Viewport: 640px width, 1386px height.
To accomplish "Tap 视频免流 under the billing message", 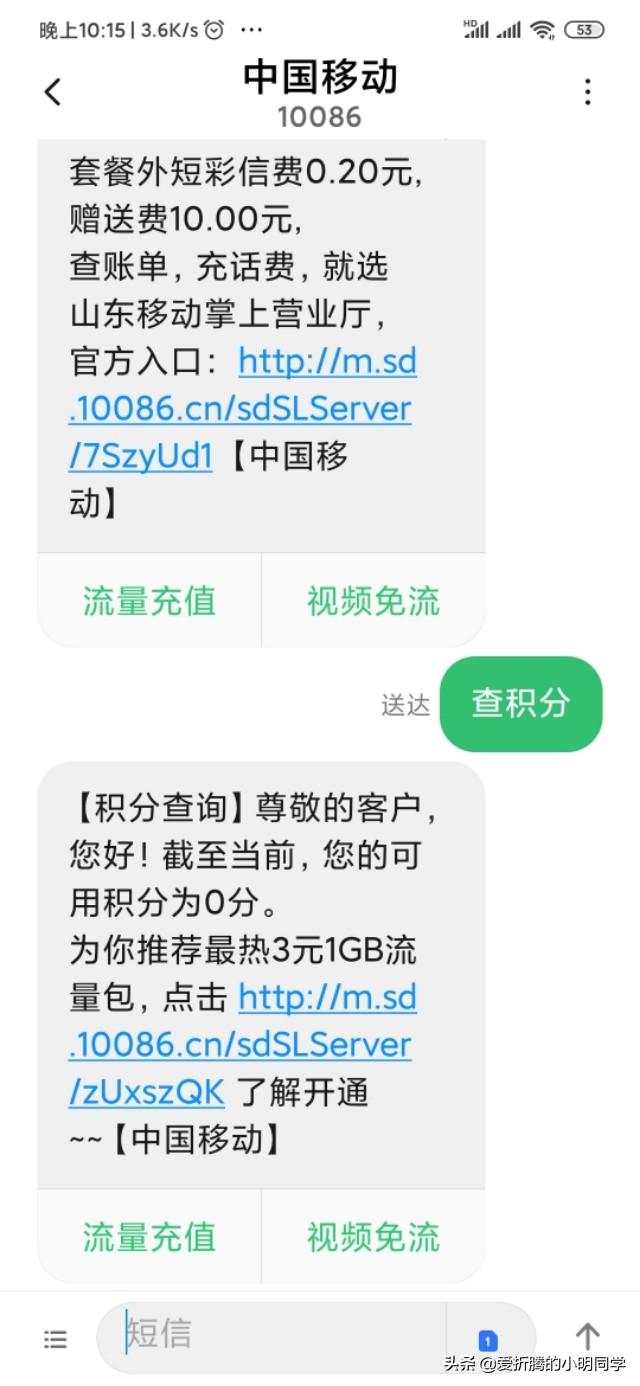I will pyautogui.click(x=373, y=602).
